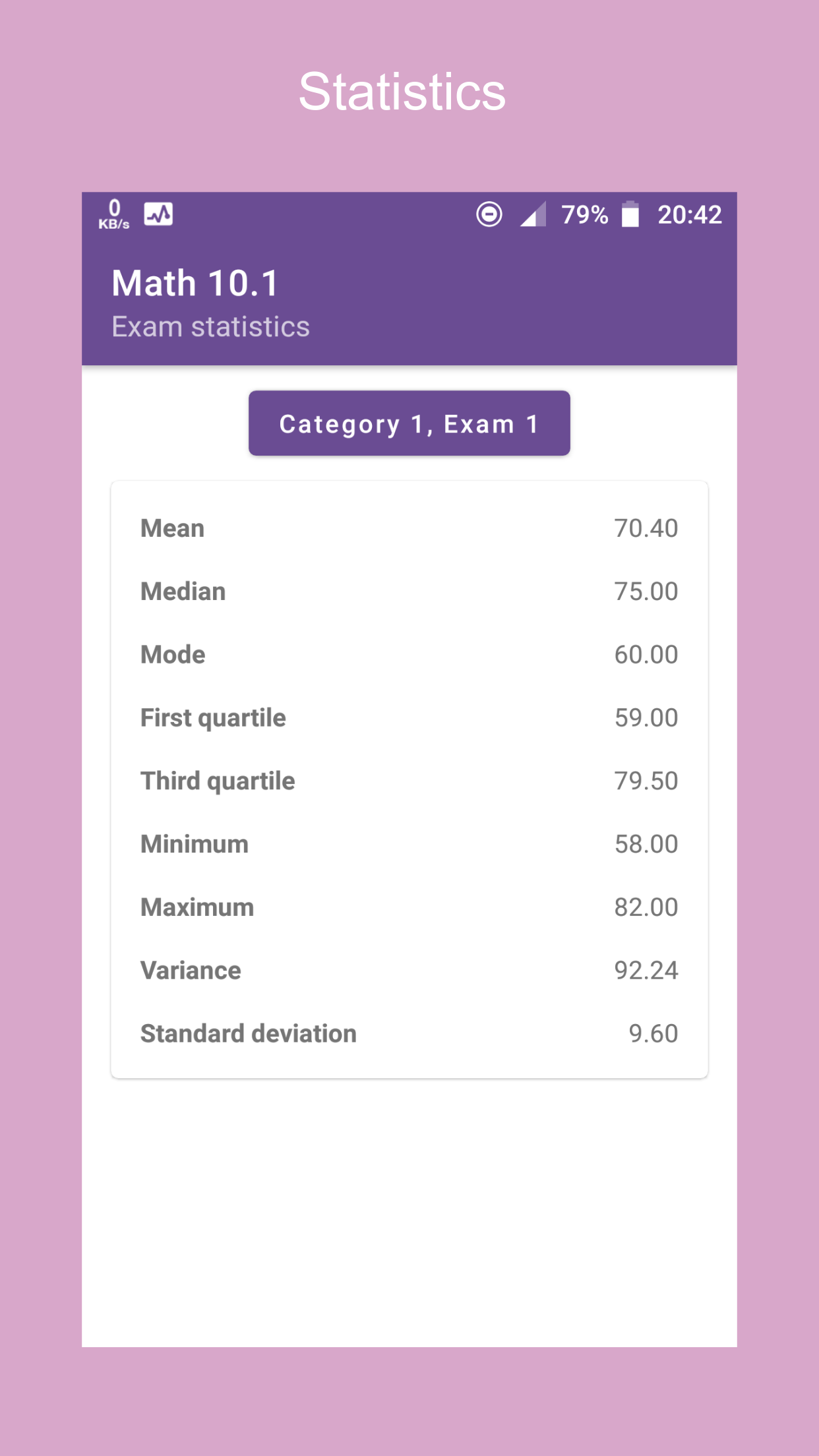Click the Third quartile row
The height and width of the screenshot is (1456, 819).
409,780
